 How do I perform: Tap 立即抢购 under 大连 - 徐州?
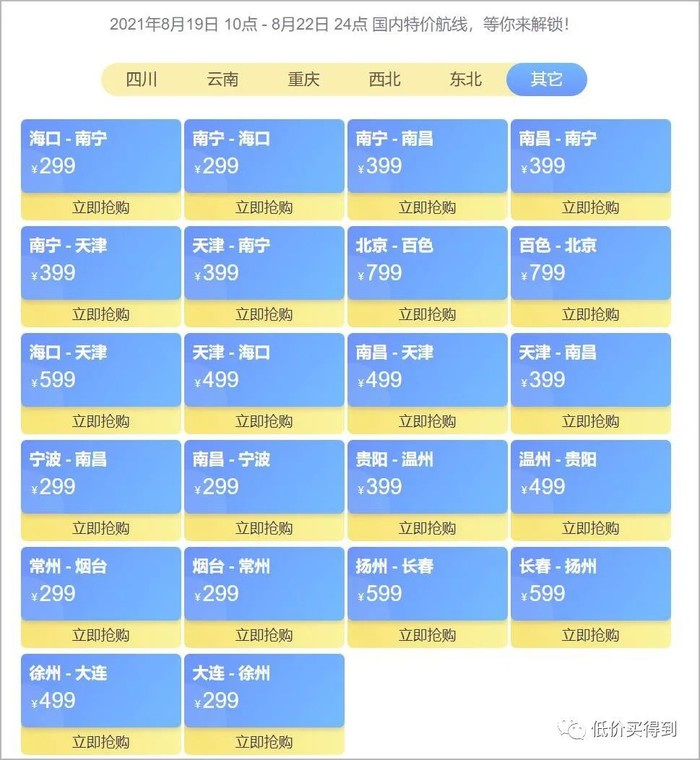coord(264,743)
